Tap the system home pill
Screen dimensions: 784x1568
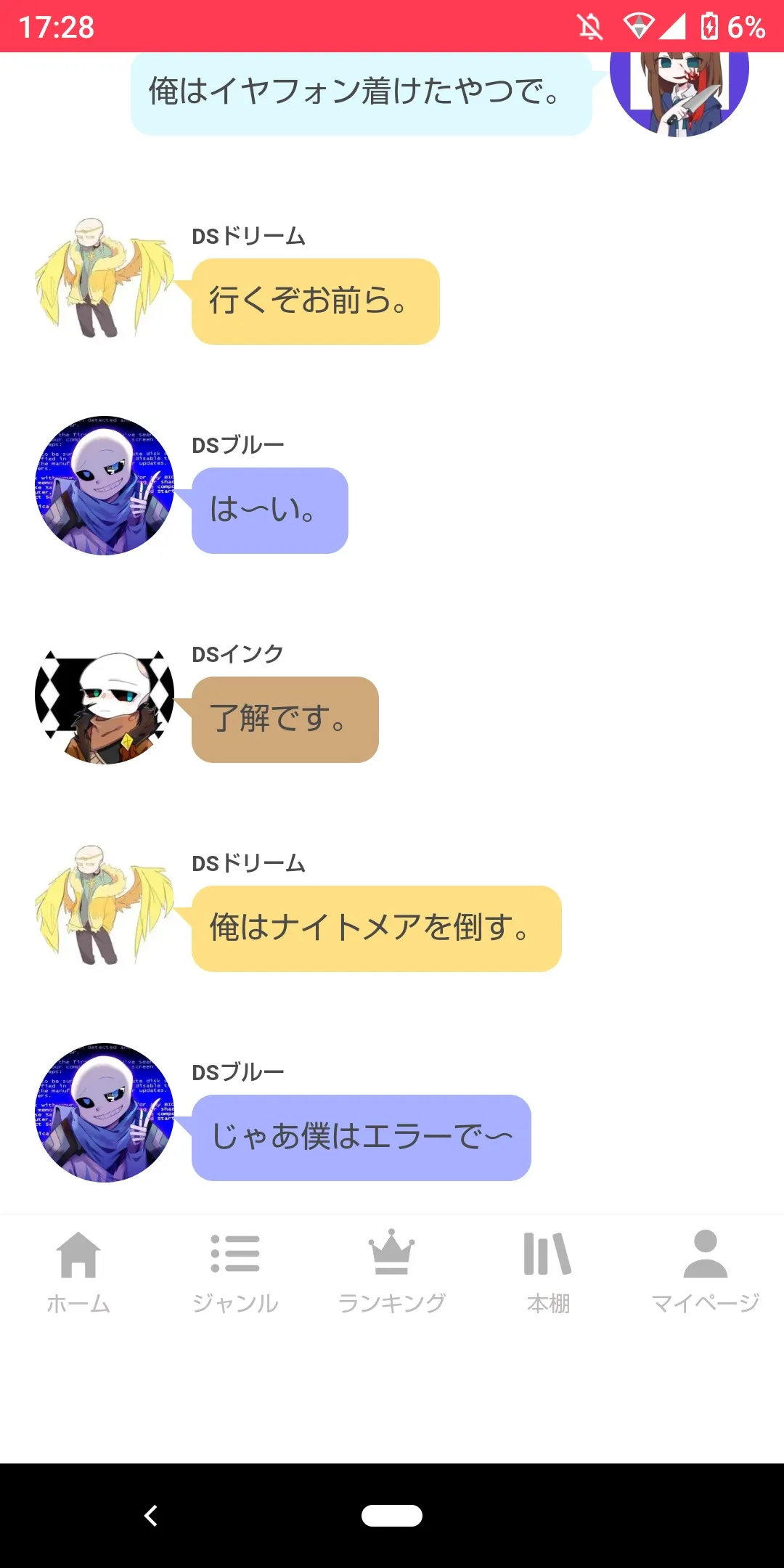click(392, 1516)
